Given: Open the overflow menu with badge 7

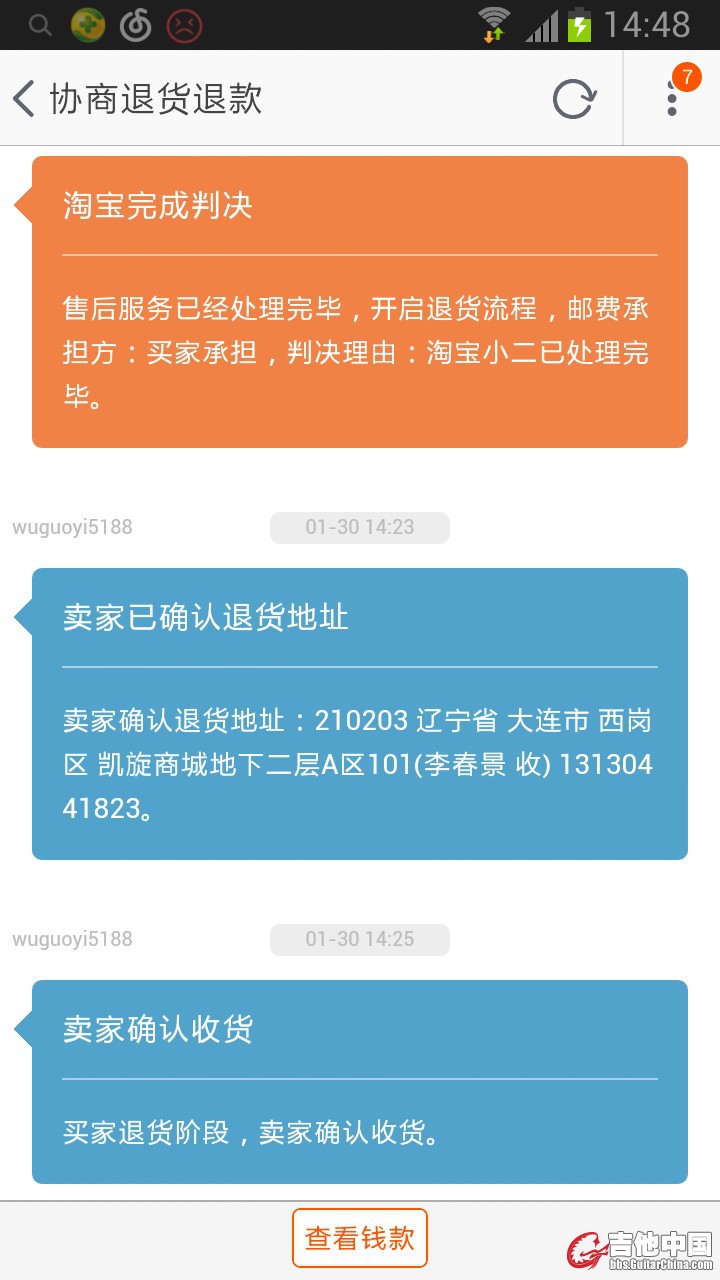Looking at the screenshot, I should point(673,98).
